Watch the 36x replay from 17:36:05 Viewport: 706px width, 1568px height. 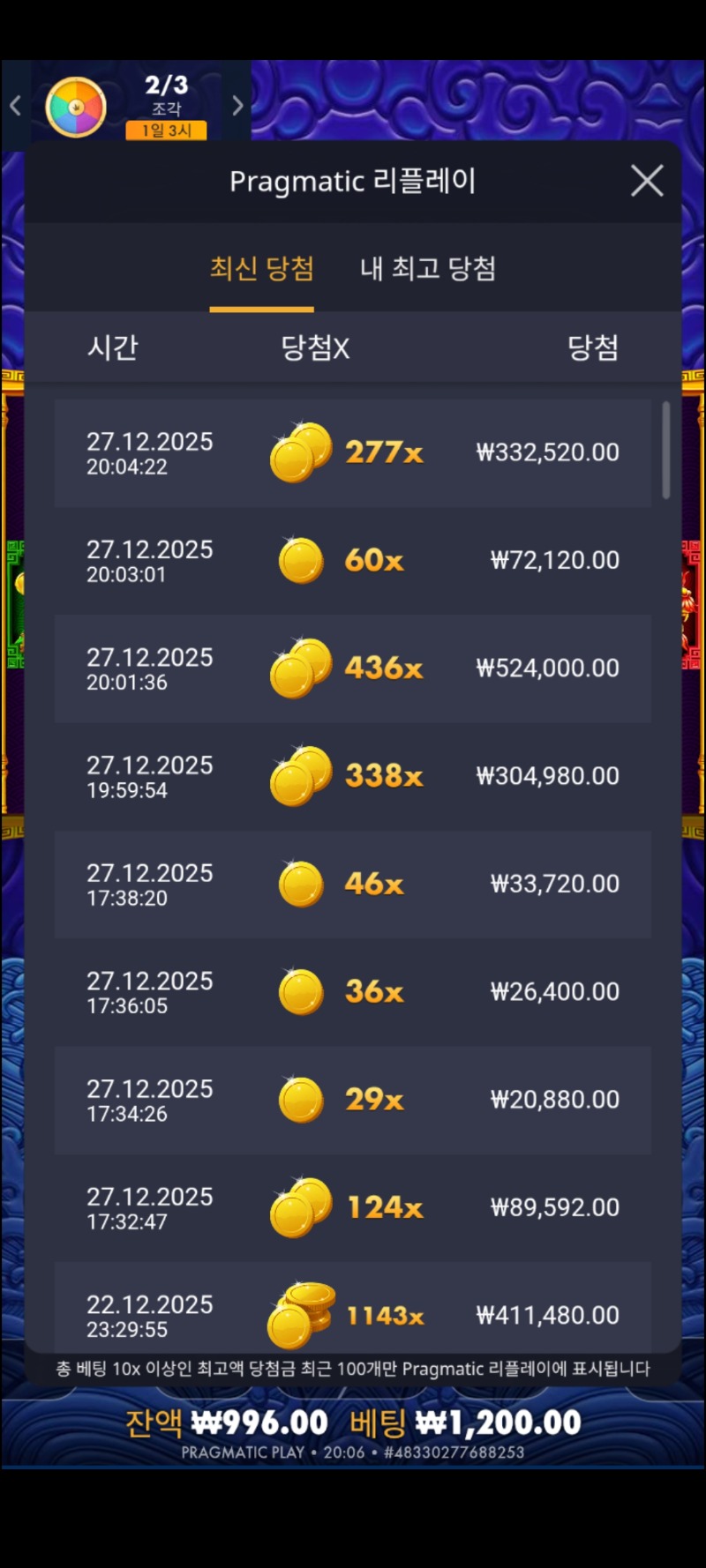click(x=353, y=992)
